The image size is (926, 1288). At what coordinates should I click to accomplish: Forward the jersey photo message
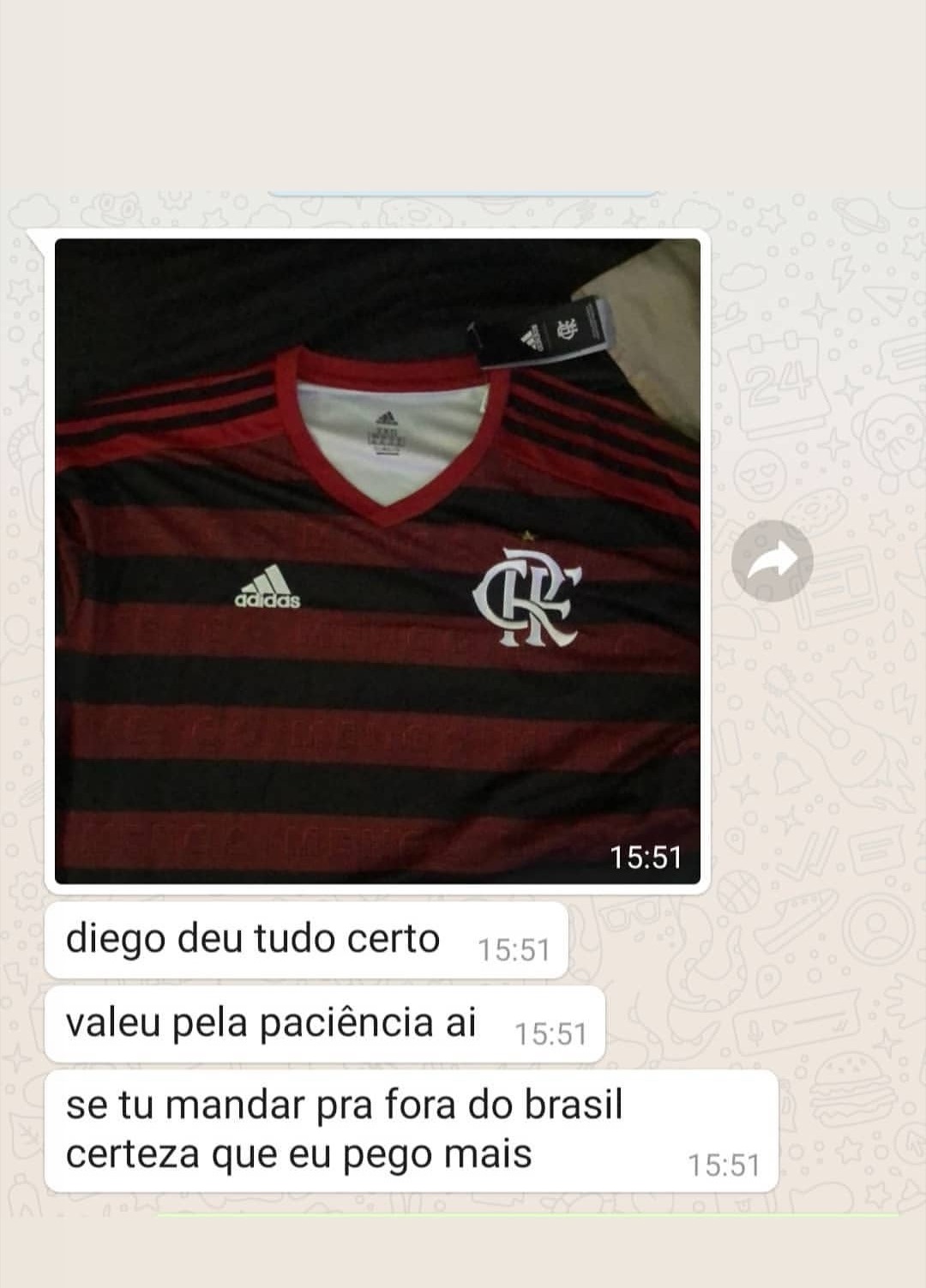click(772, 561)
